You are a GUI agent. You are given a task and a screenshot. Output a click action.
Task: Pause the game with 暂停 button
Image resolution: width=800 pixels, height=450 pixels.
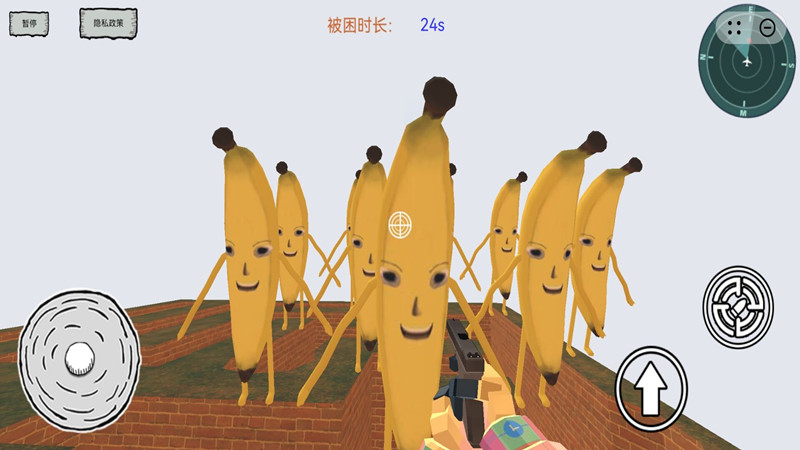29,23
